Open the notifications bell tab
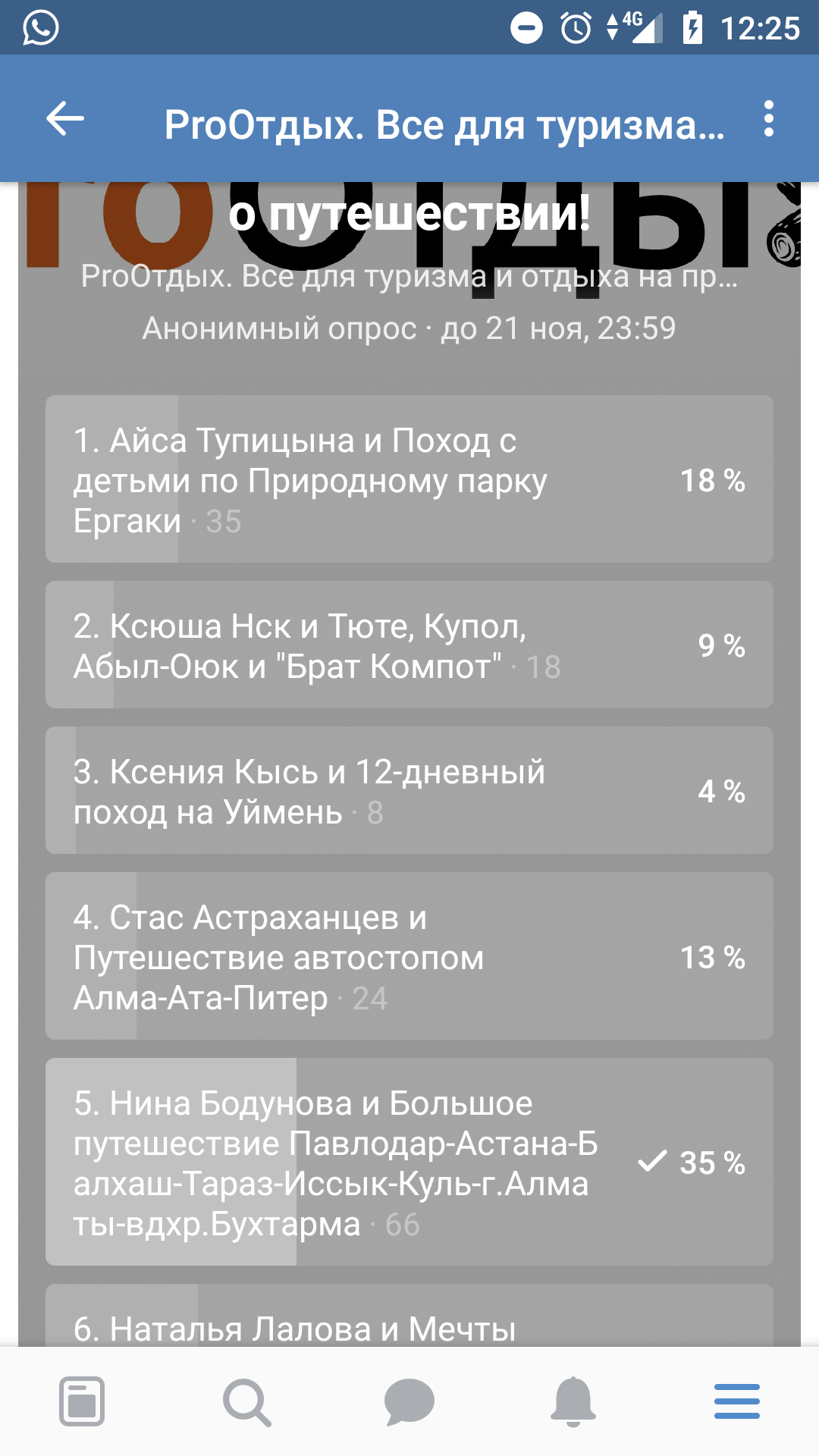Viewport: 819px width, 1456px height. click(573, 1401)
